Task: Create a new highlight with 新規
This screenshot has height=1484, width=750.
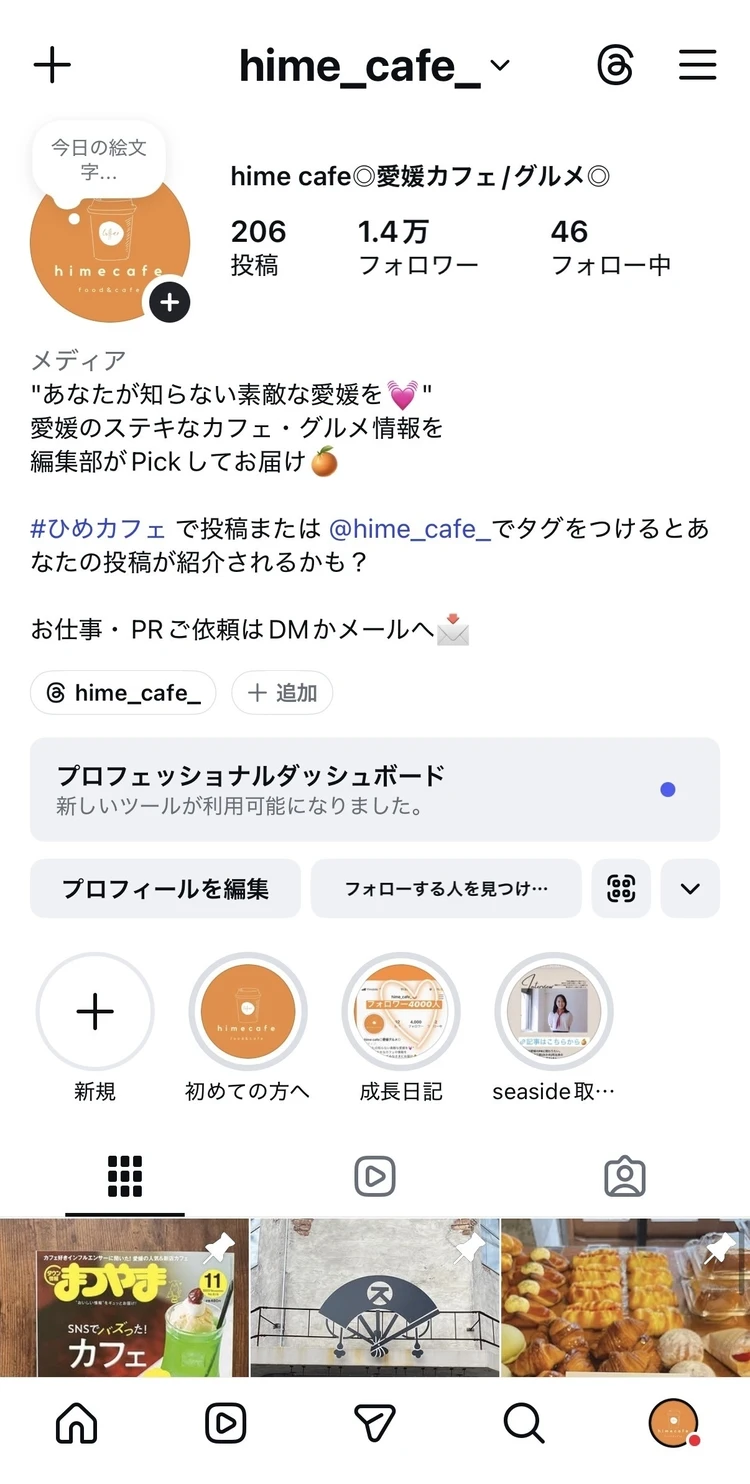Action: click(x=95, y=1013)
